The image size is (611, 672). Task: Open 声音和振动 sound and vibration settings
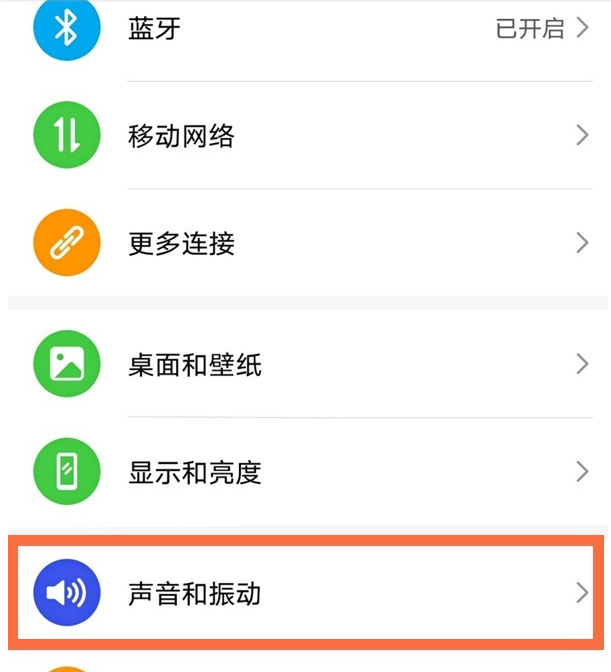coord(300,593)
